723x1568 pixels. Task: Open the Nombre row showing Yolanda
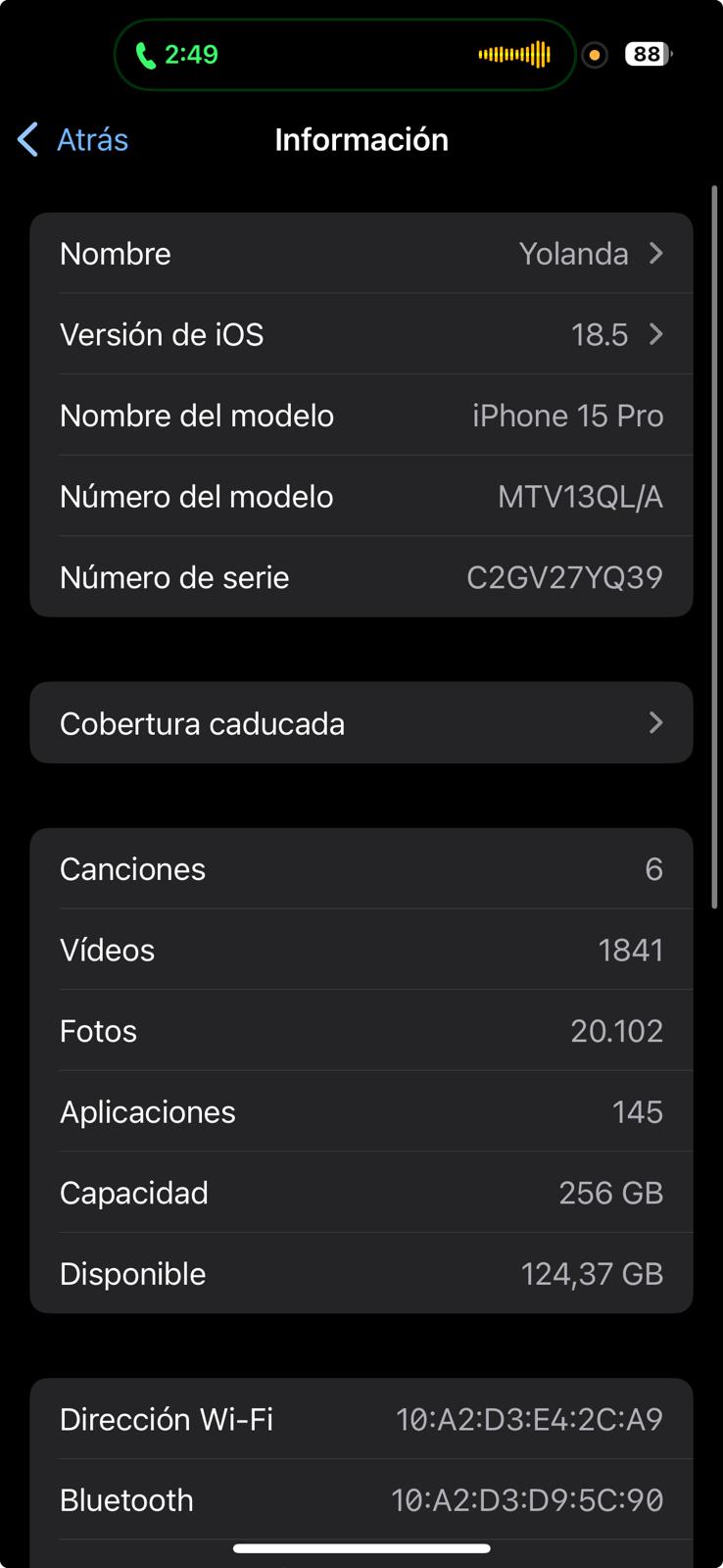361,254
